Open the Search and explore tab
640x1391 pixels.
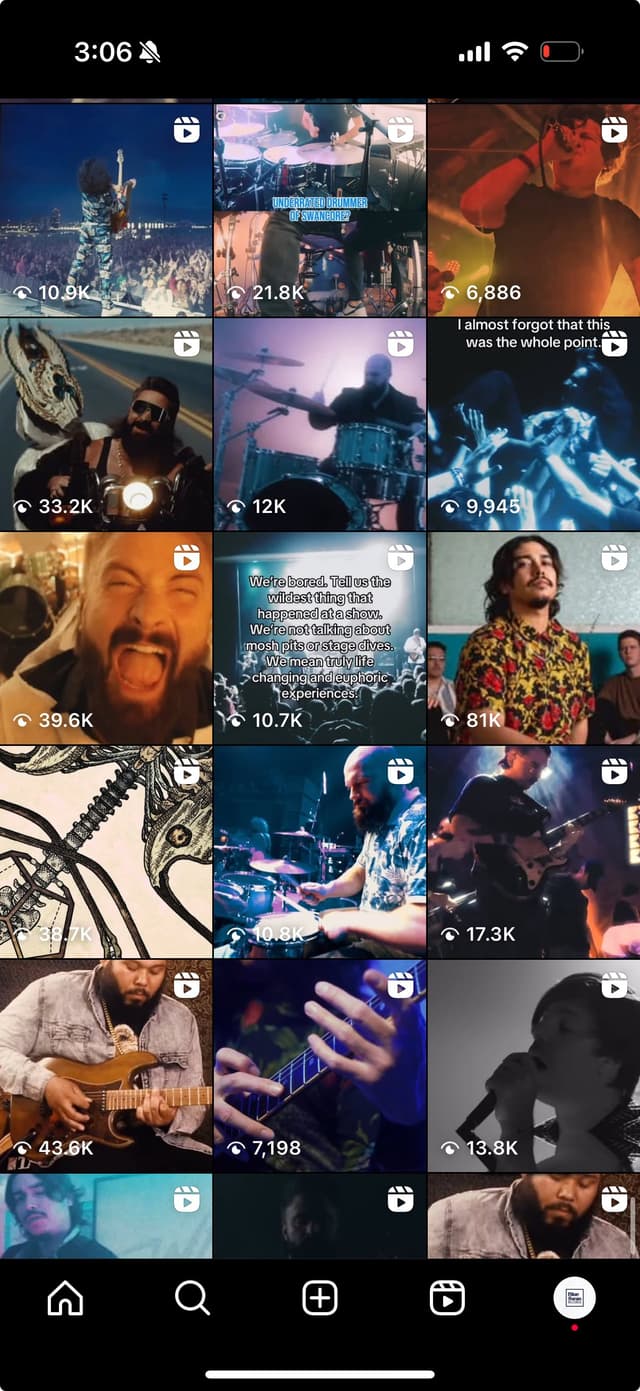192,1298
